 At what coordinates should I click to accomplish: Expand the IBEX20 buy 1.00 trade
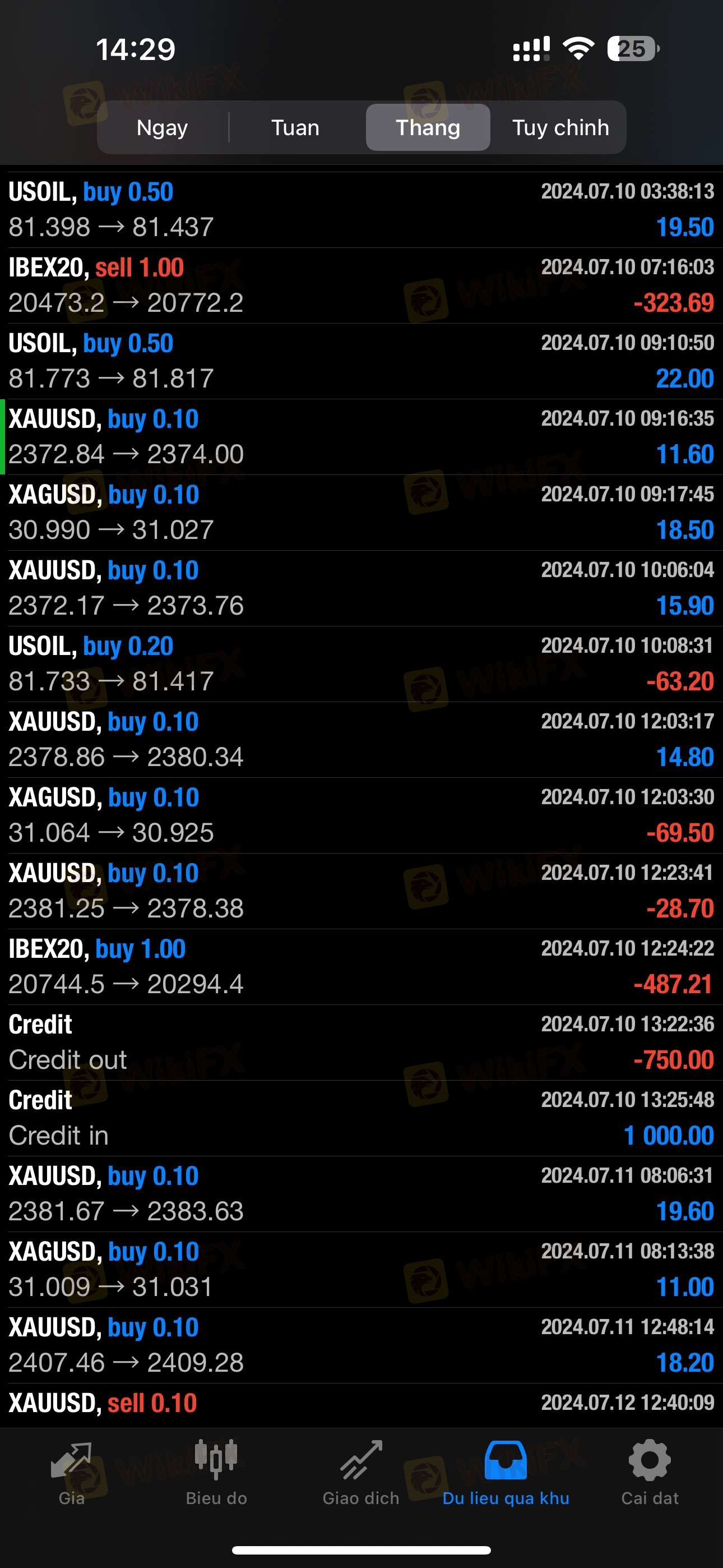coord(361,967)
